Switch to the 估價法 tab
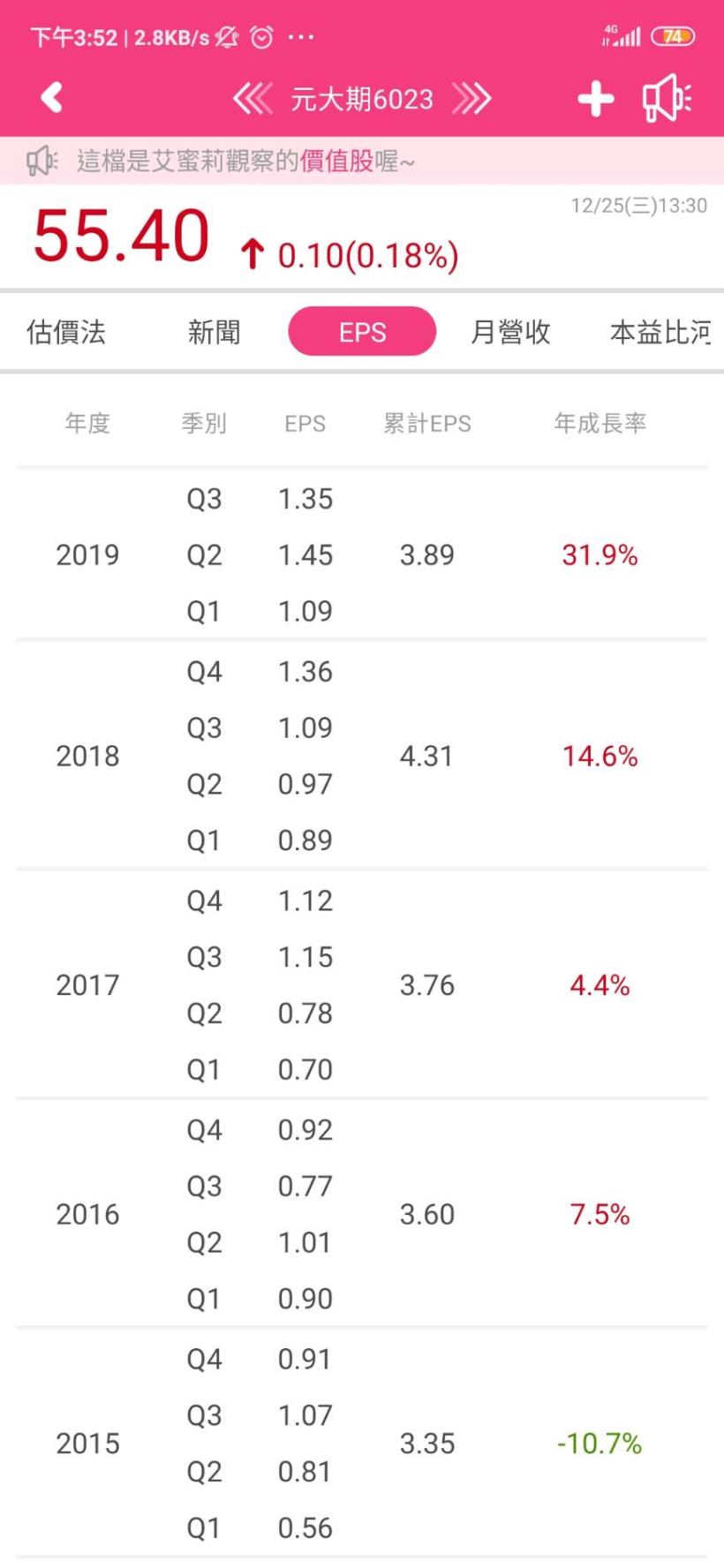Image resolution: width=724 pixels, height=1568 pixels. [66, 332]
